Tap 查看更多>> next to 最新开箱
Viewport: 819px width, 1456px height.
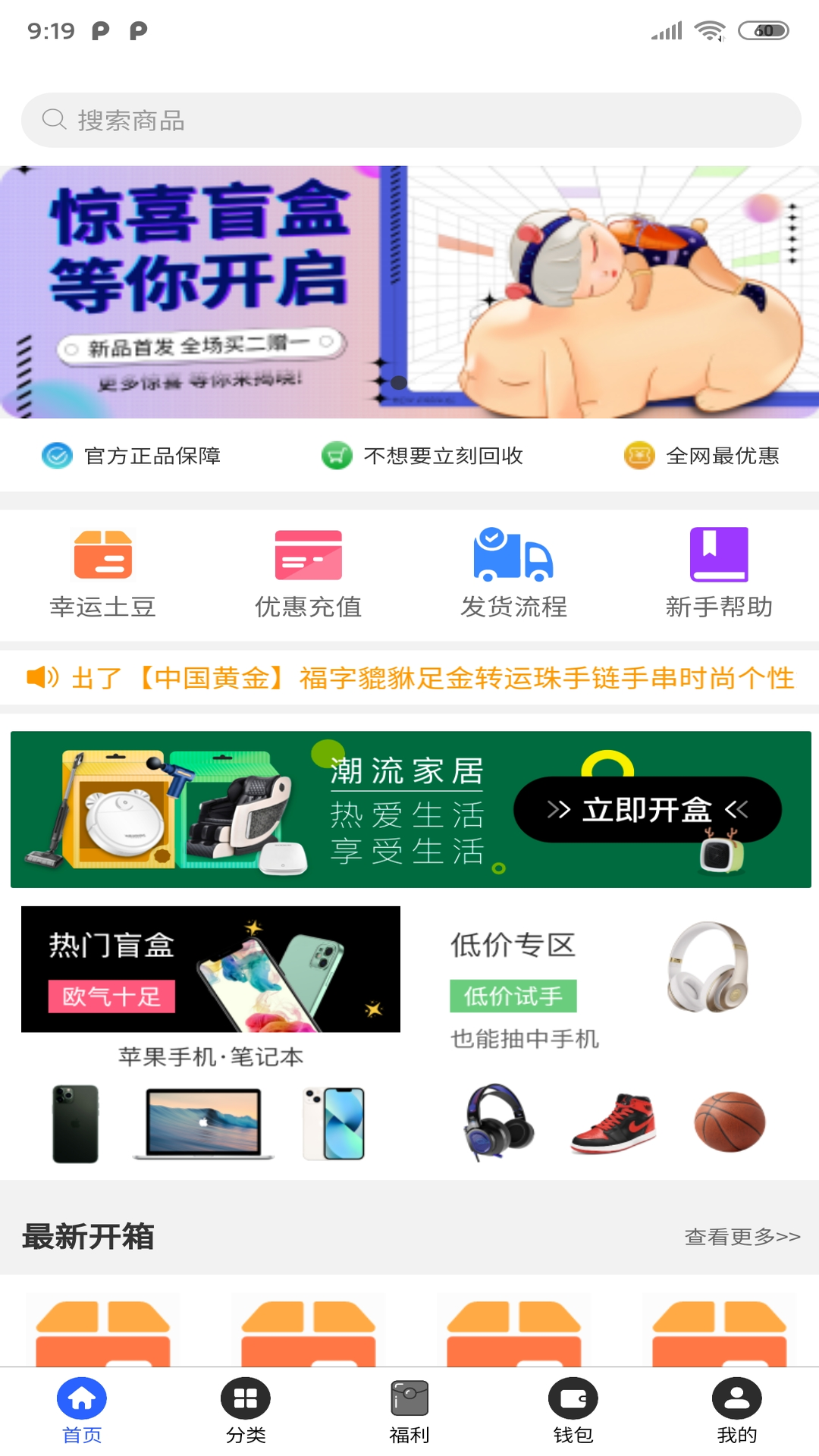742,1237
